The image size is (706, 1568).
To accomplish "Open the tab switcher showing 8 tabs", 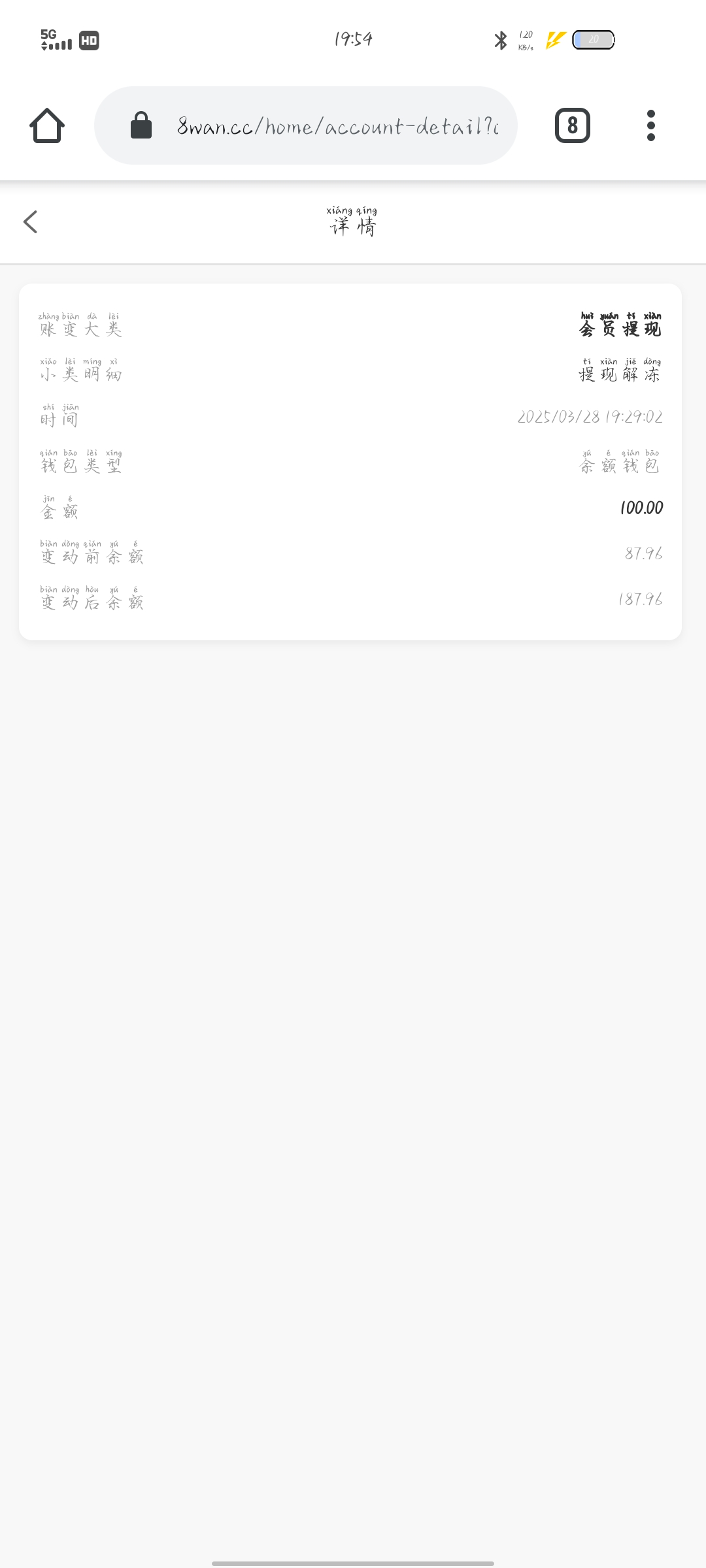I will (x=572, y=125).
